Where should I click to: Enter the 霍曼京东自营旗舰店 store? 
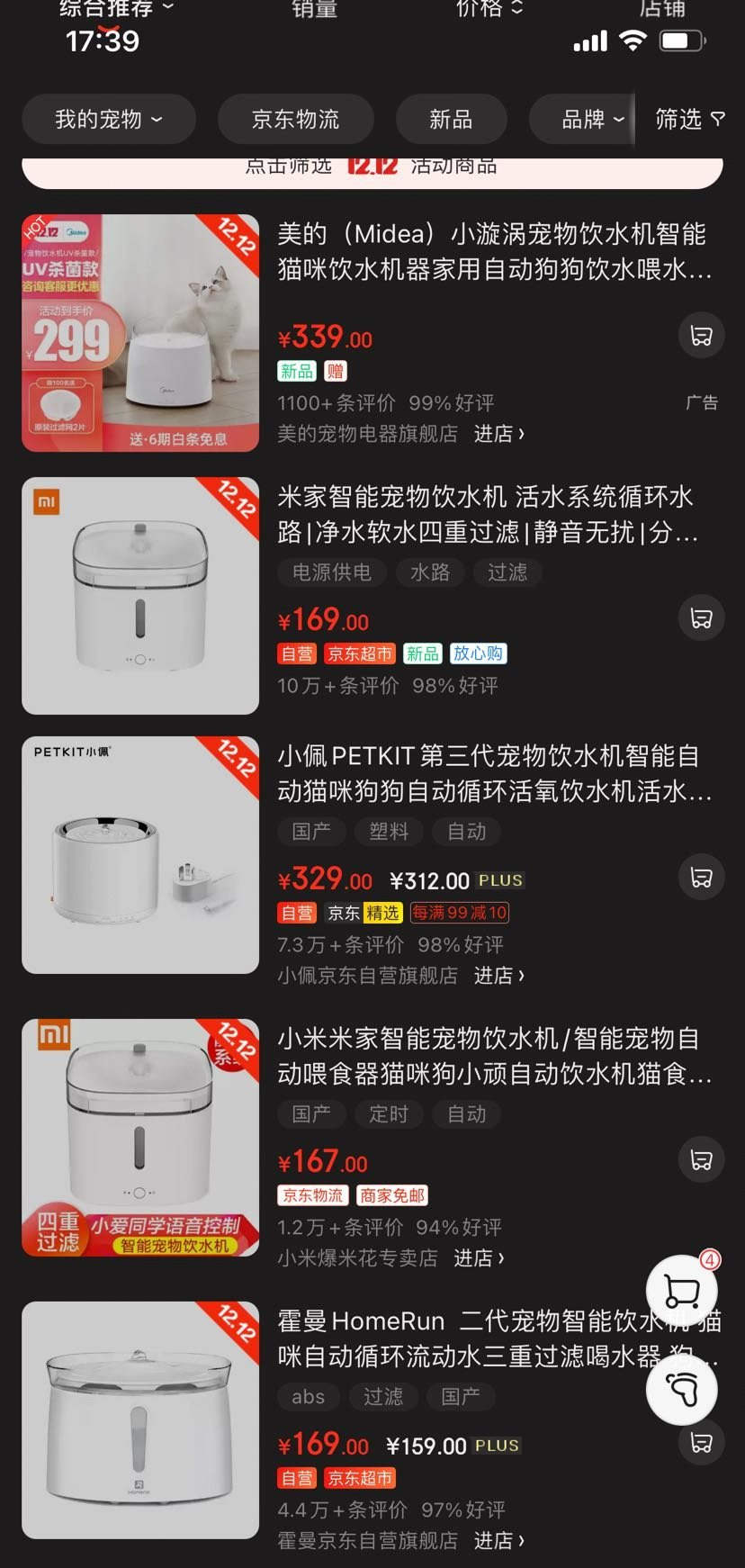pyautogui.click(x=400, y=1541)
